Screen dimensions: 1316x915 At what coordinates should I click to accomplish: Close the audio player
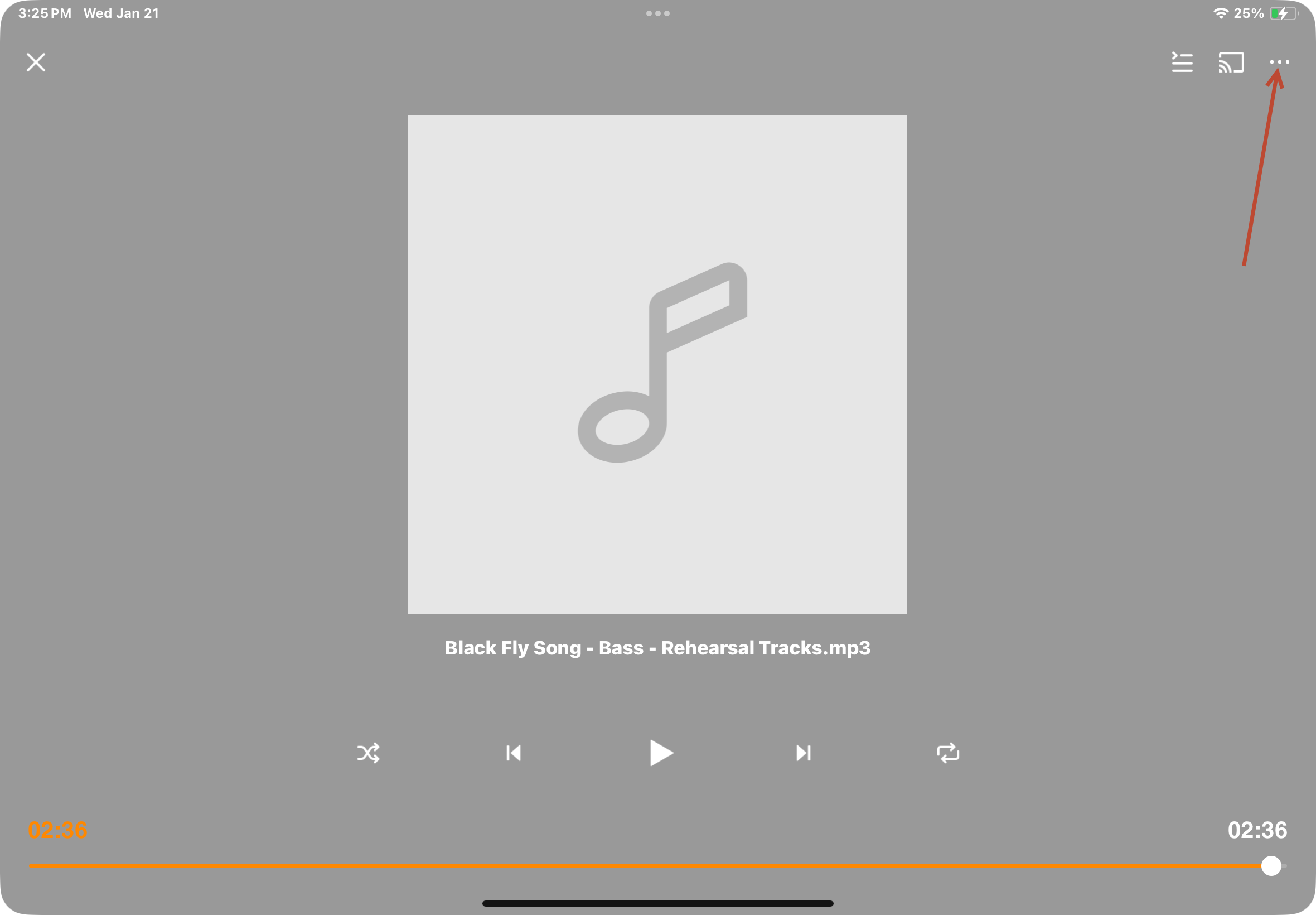(36, 62)
